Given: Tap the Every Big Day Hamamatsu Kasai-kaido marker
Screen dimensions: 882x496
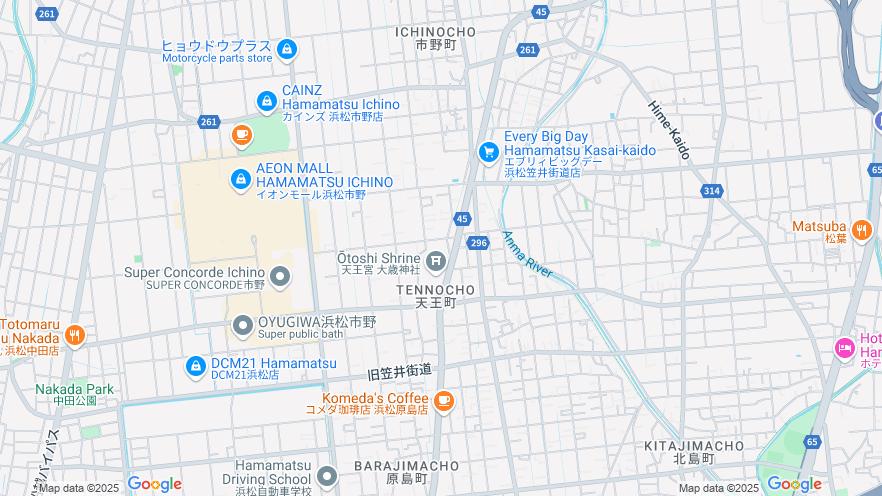Looking at the screenshot, I should pyautogui.click(x=488, y=151).
